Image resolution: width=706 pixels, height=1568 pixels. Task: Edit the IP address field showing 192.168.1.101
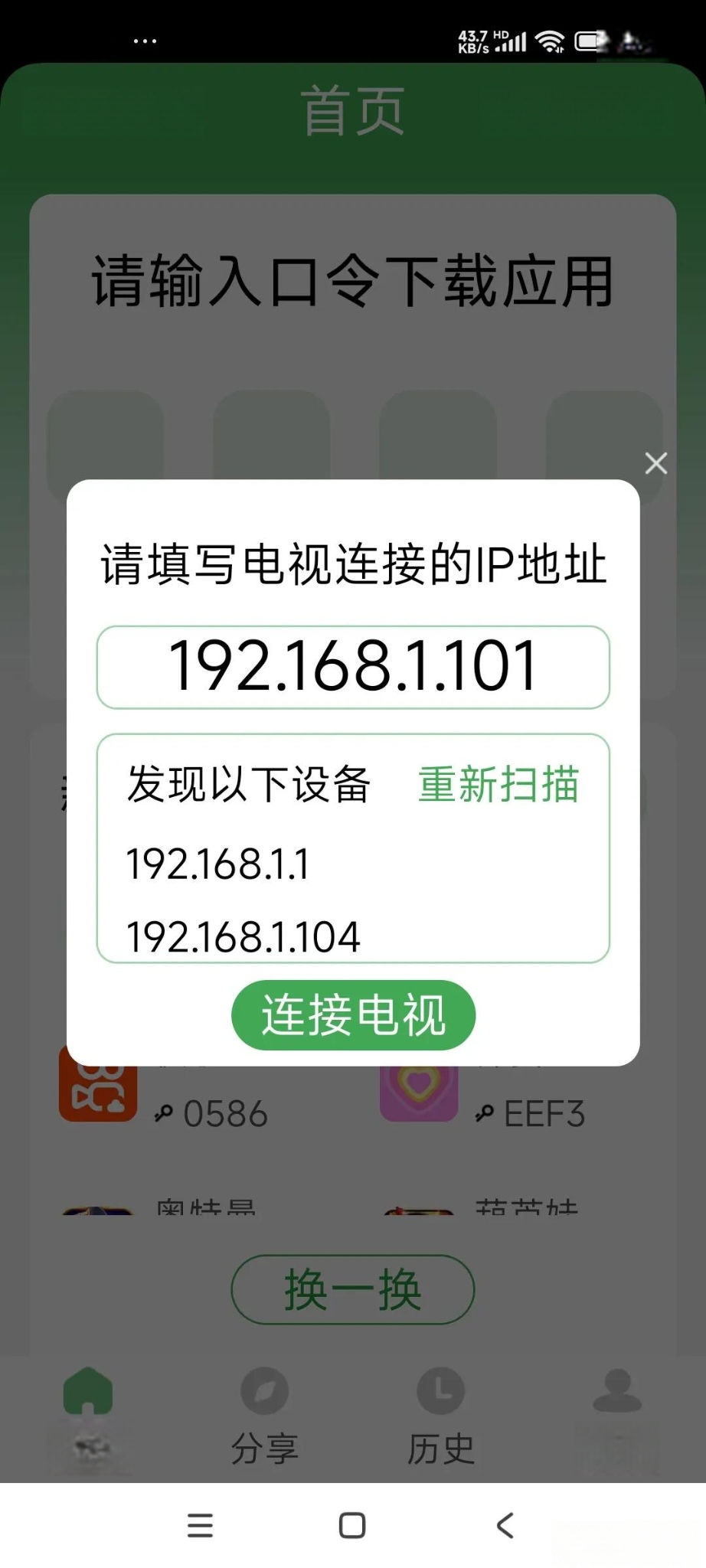pyautogui.click(x=353, y=667)
